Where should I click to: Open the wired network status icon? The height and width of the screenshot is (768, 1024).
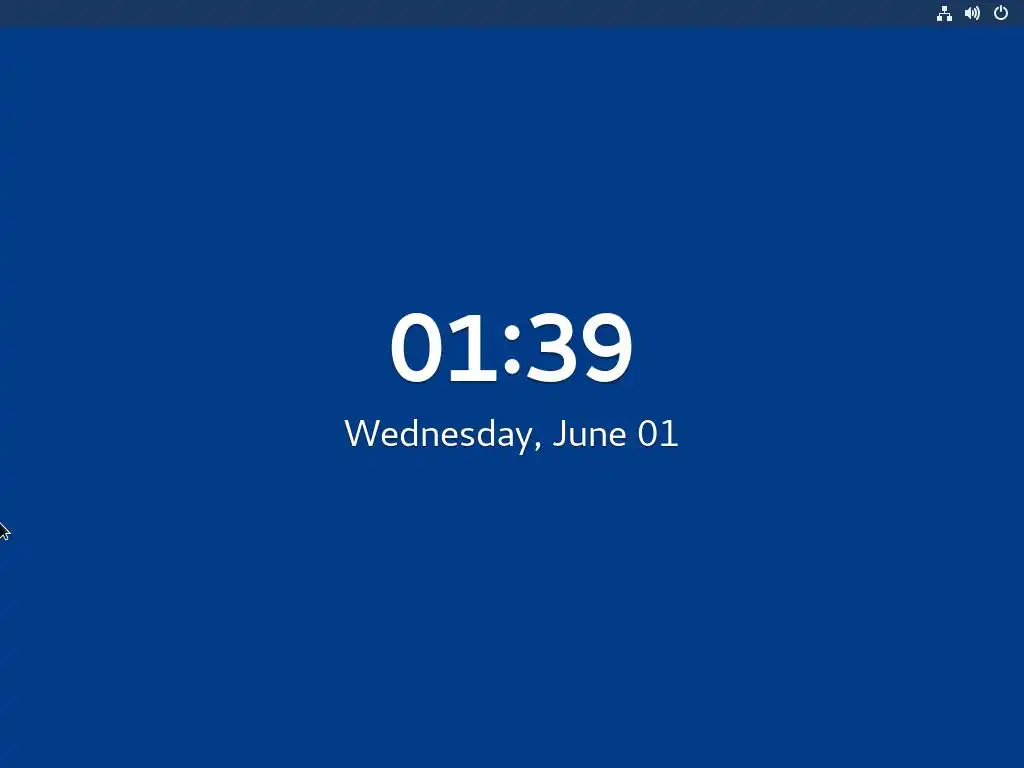coord(944,13)
